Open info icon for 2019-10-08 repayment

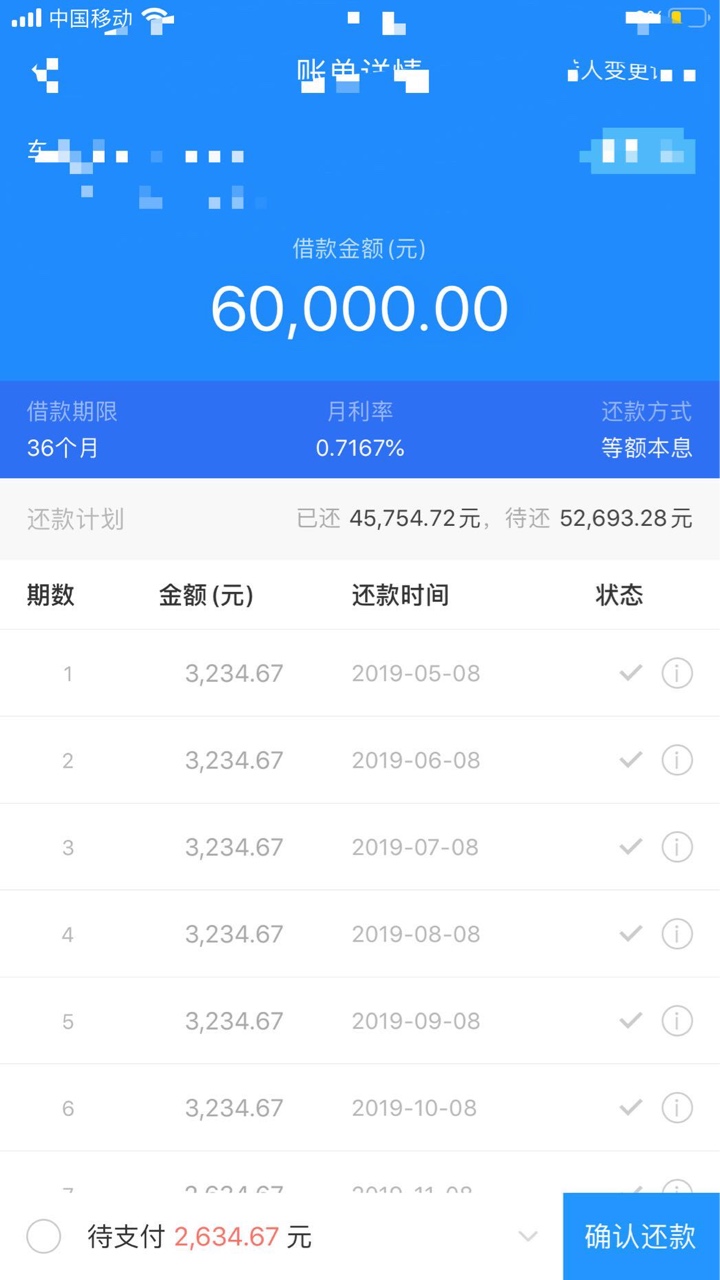[677, 1108]
